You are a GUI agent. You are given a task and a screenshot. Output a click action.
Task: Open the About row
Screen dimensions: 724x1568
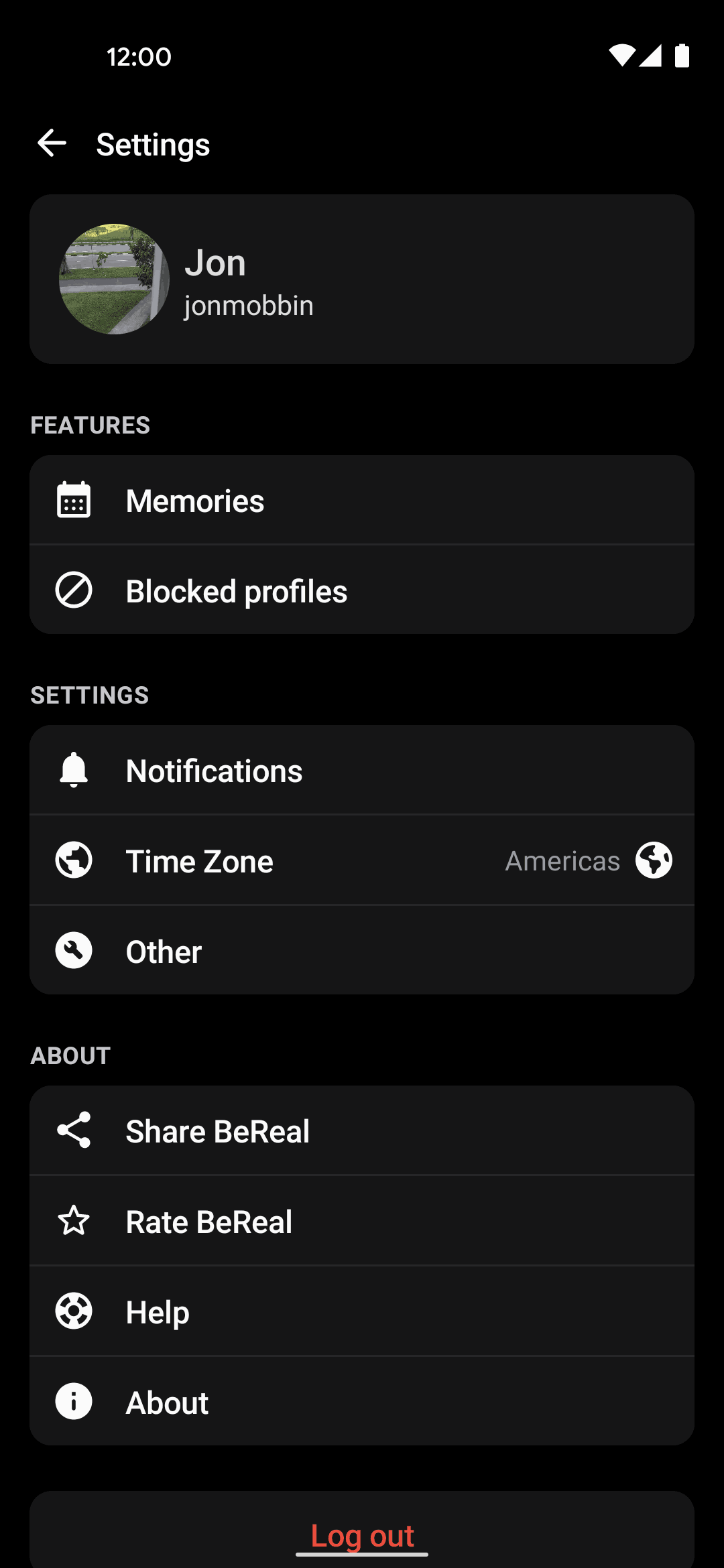click(x=362, y=1402)
